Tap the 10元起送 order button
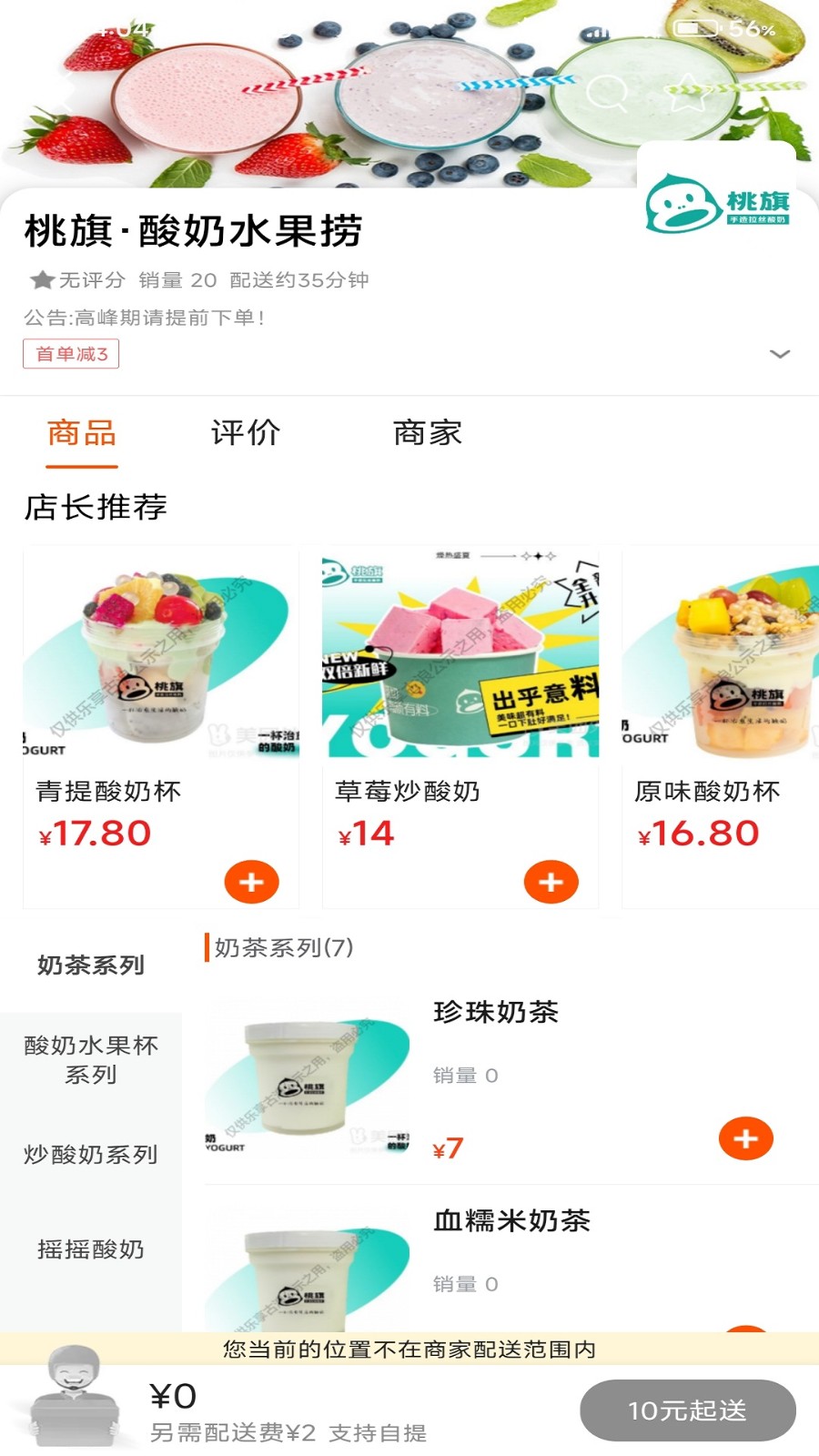The width and height of the screenshot is (819, 1456). pos(687,1410)
